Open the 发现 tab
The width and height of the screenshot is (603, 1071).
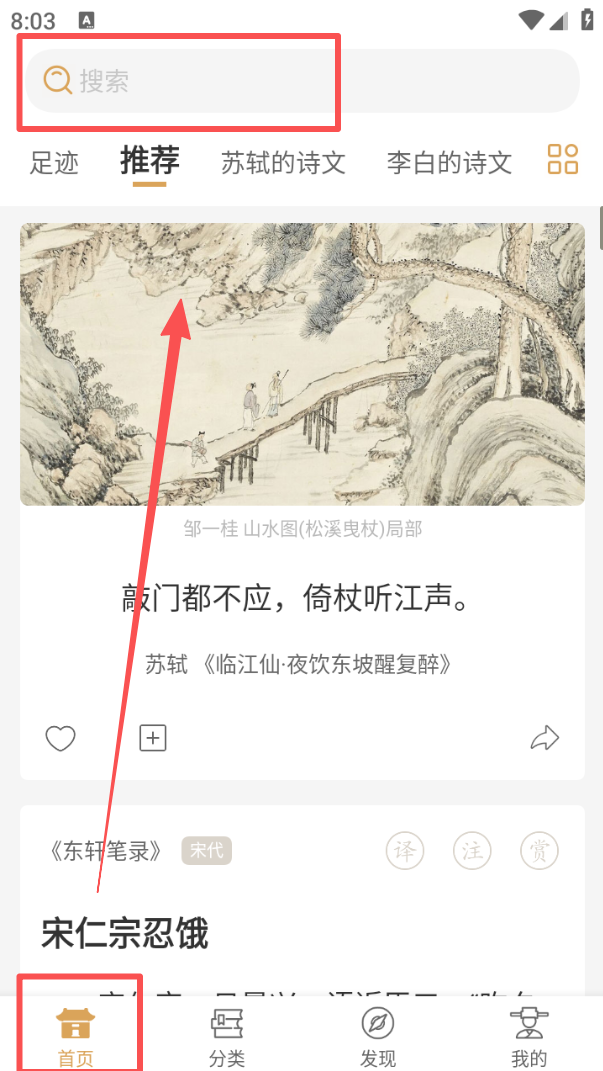[x=378, y=1036]
